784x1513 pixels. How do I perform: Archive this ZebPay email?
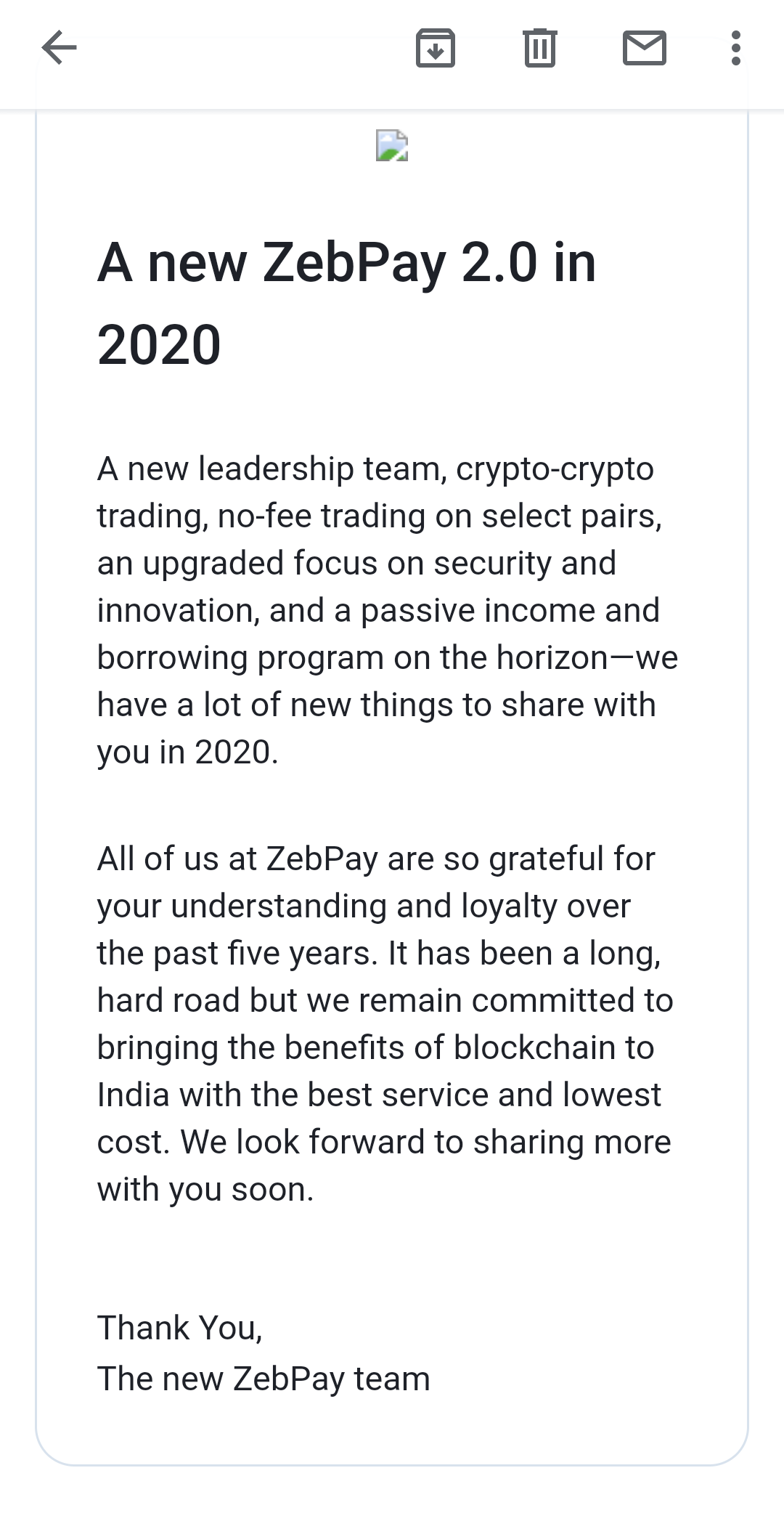[x=436, y=48]
